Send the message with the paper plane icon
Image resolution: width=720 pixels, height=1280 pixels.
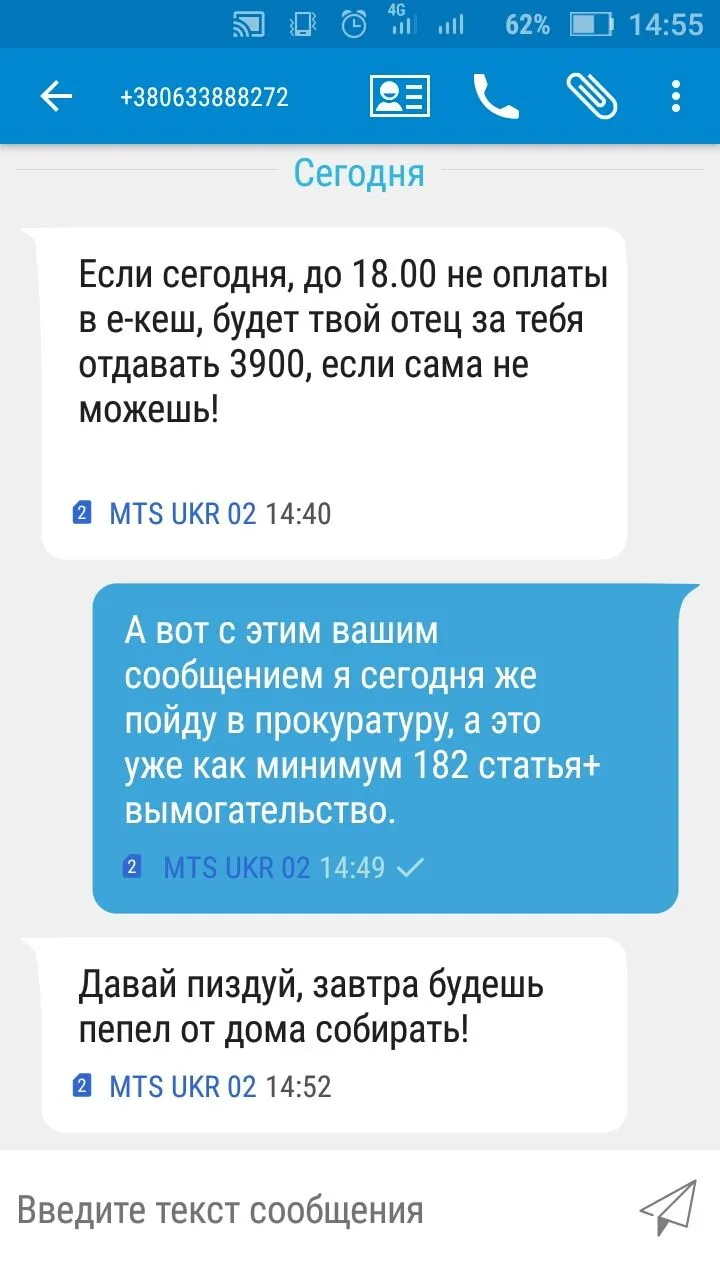point(668,1208)
